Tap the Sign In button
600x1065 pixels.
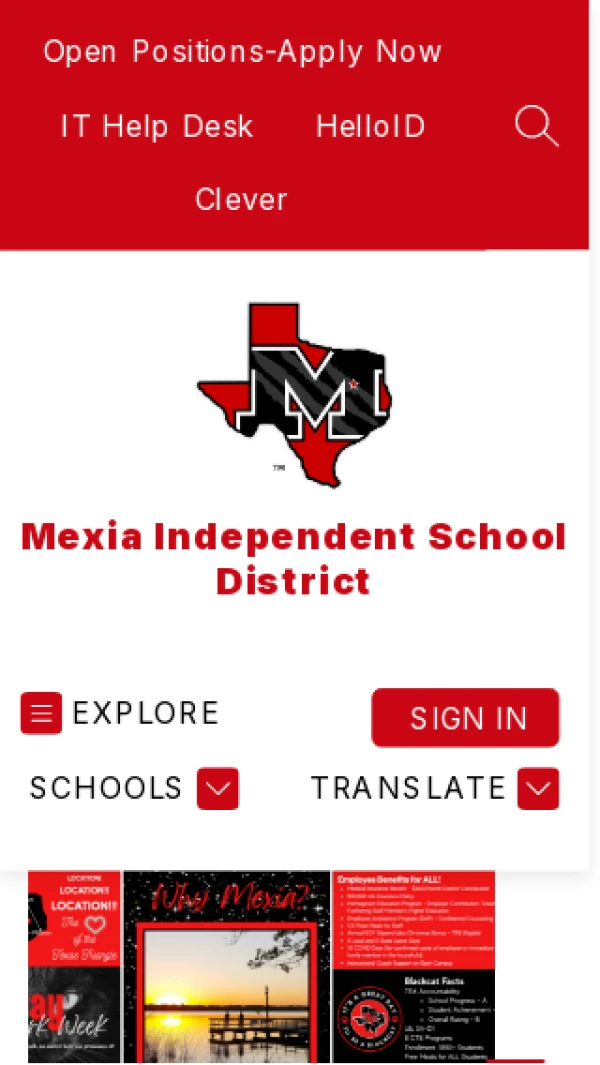(465, 717)
